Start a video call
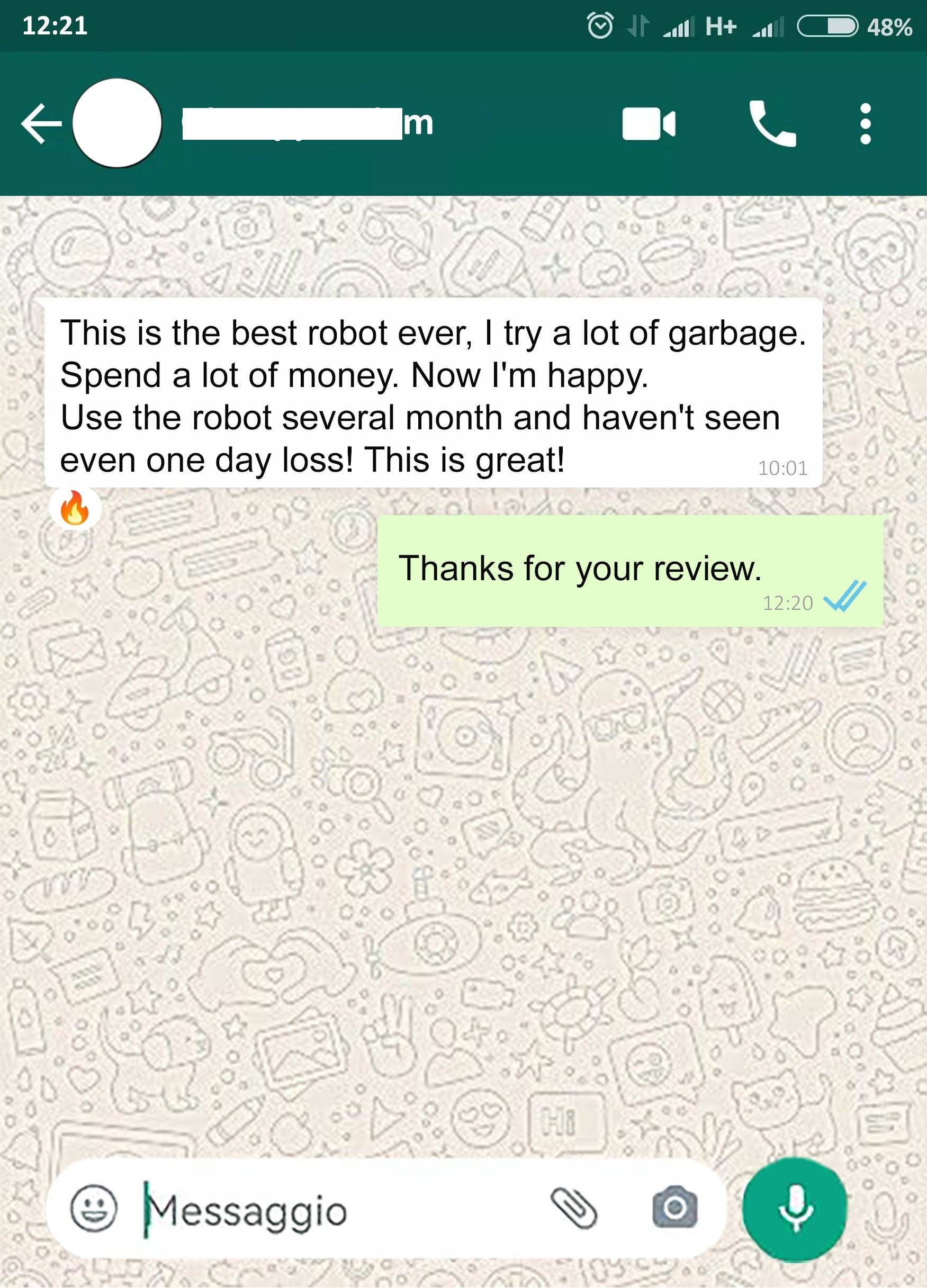This screenshot has width=927, height=1288. coord(648,123)
